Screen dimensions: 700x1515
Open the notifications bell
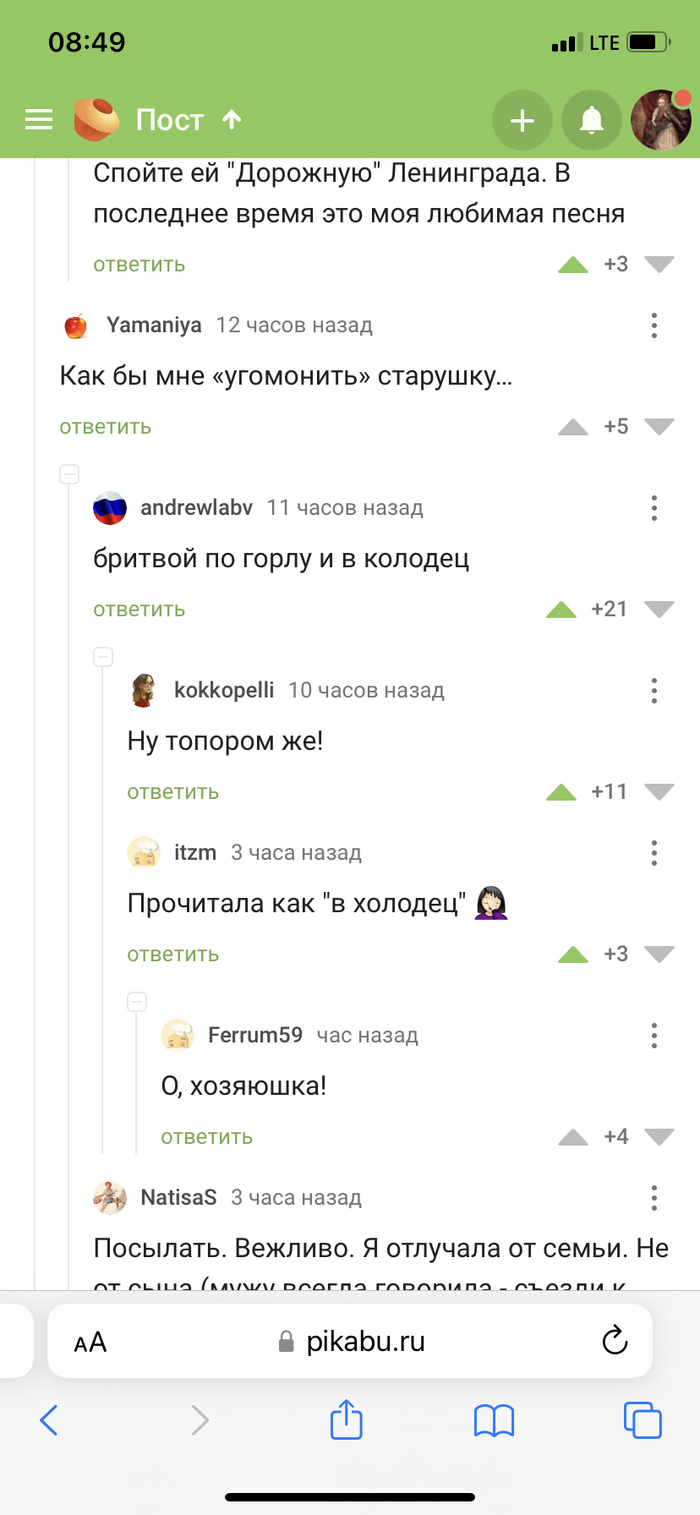point(591,121)
